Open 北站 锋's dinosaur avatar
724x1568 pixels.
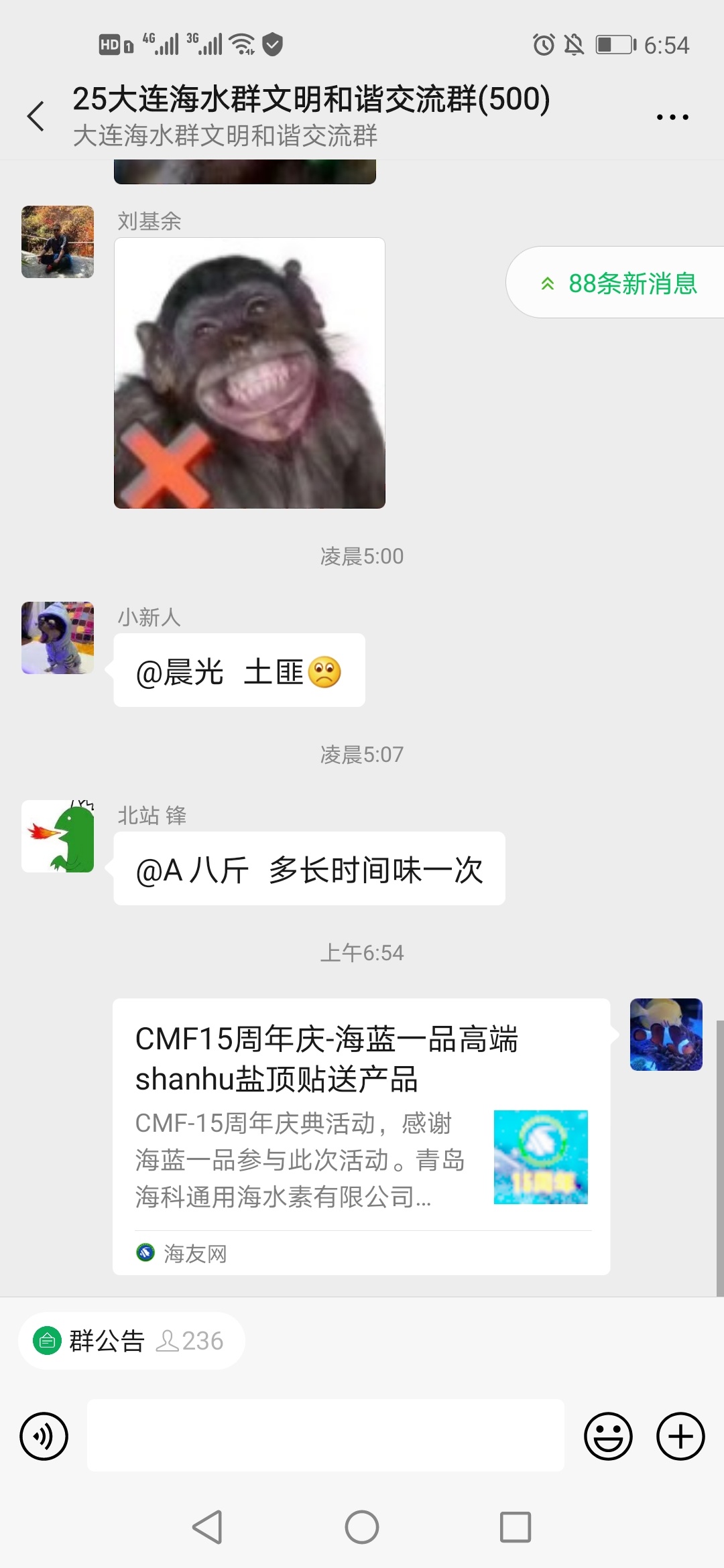point(58,836)
